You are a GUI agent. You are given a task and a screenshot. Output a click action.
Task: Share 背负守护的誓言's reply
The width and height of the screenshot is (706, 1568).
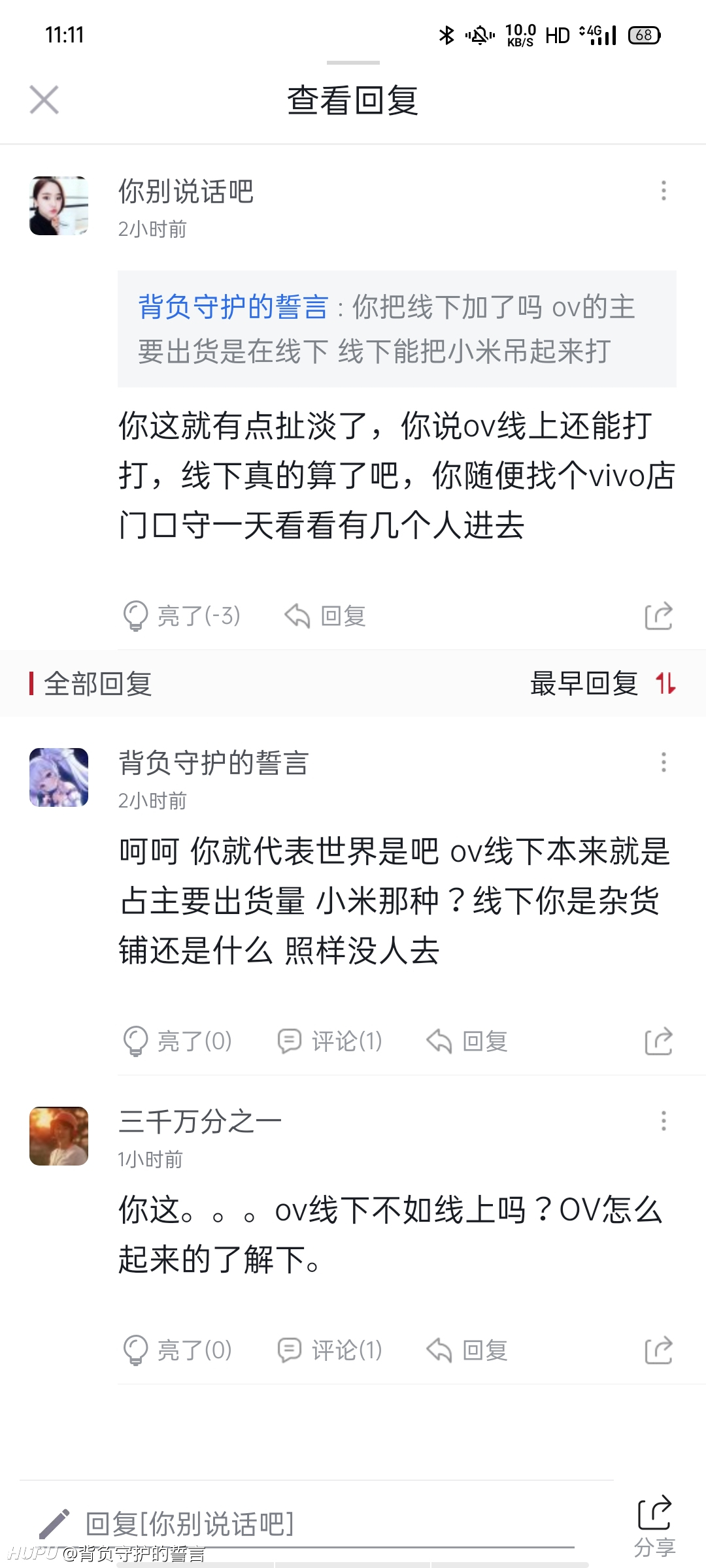(658, 1041)
